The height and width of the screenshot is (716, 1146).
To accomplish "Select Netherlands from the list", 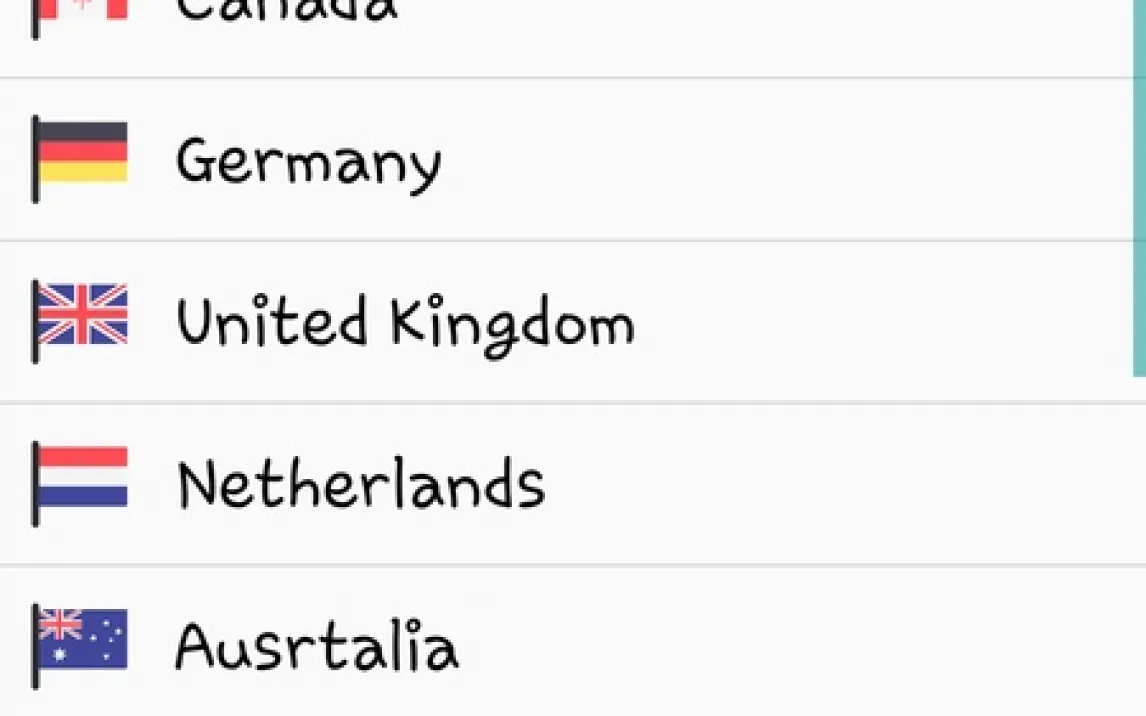I will click(361, 485).
